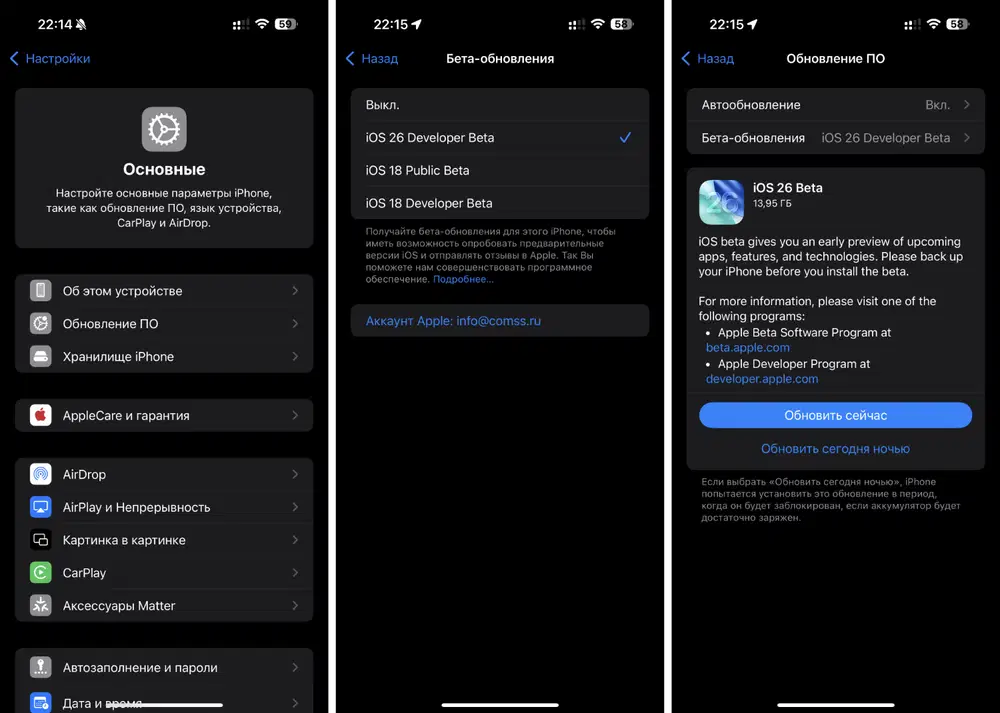
Task: Open Автозаполнение и пароли
Action: [x=164, y=668]
